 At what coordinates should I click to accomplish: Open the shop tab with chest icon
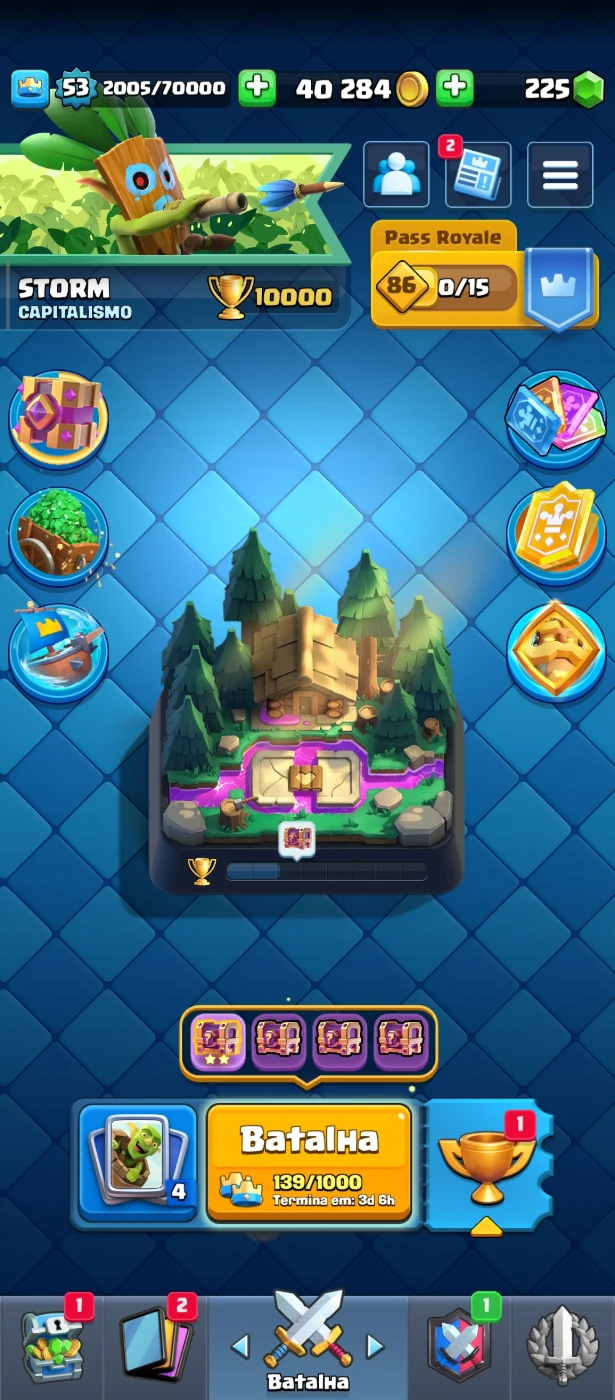tap(52, 1345)
